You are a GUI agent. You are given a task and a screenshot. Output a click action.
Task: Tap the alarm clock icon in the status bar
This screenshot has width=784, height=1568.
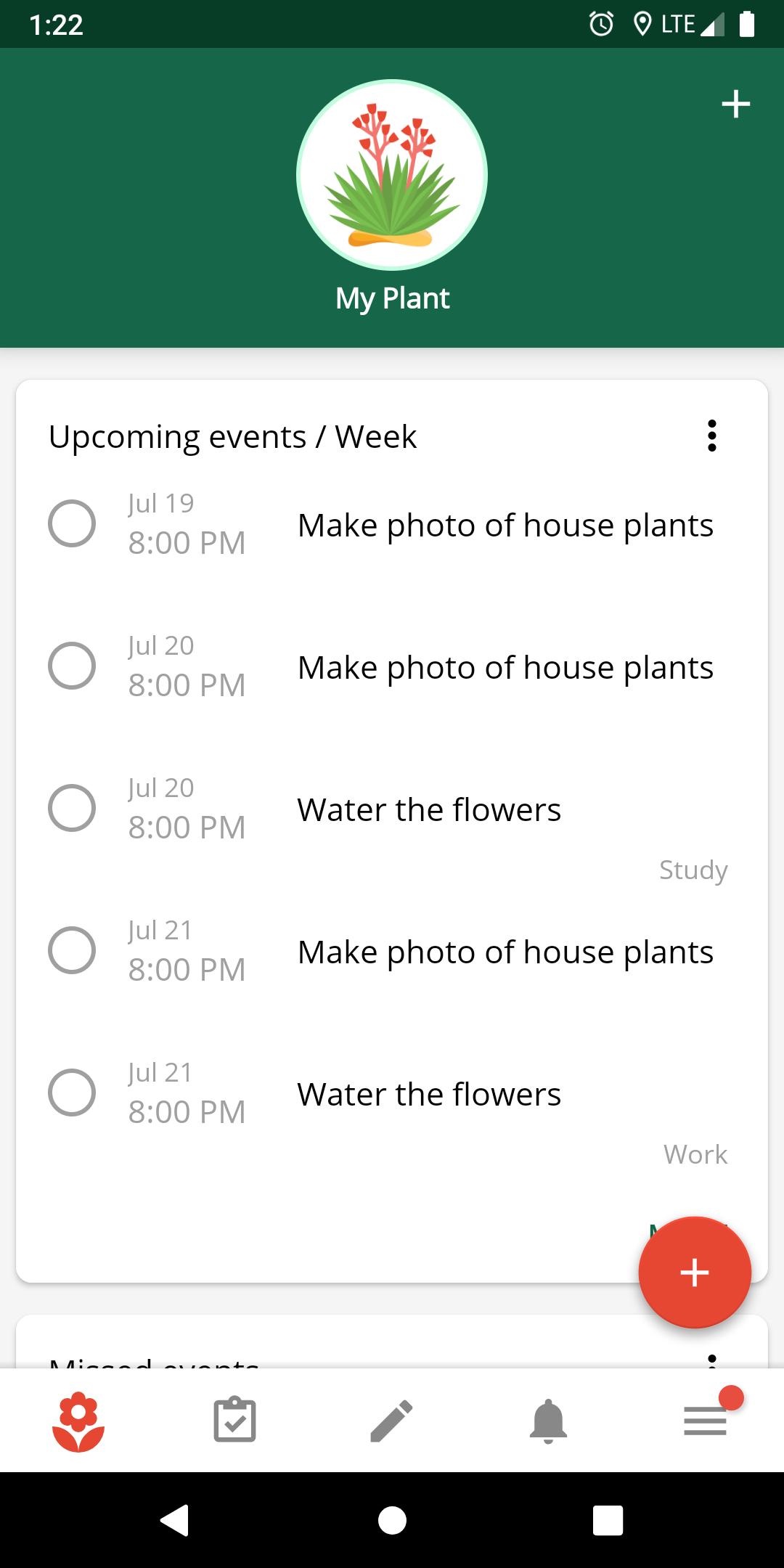[x=601, y=24]
